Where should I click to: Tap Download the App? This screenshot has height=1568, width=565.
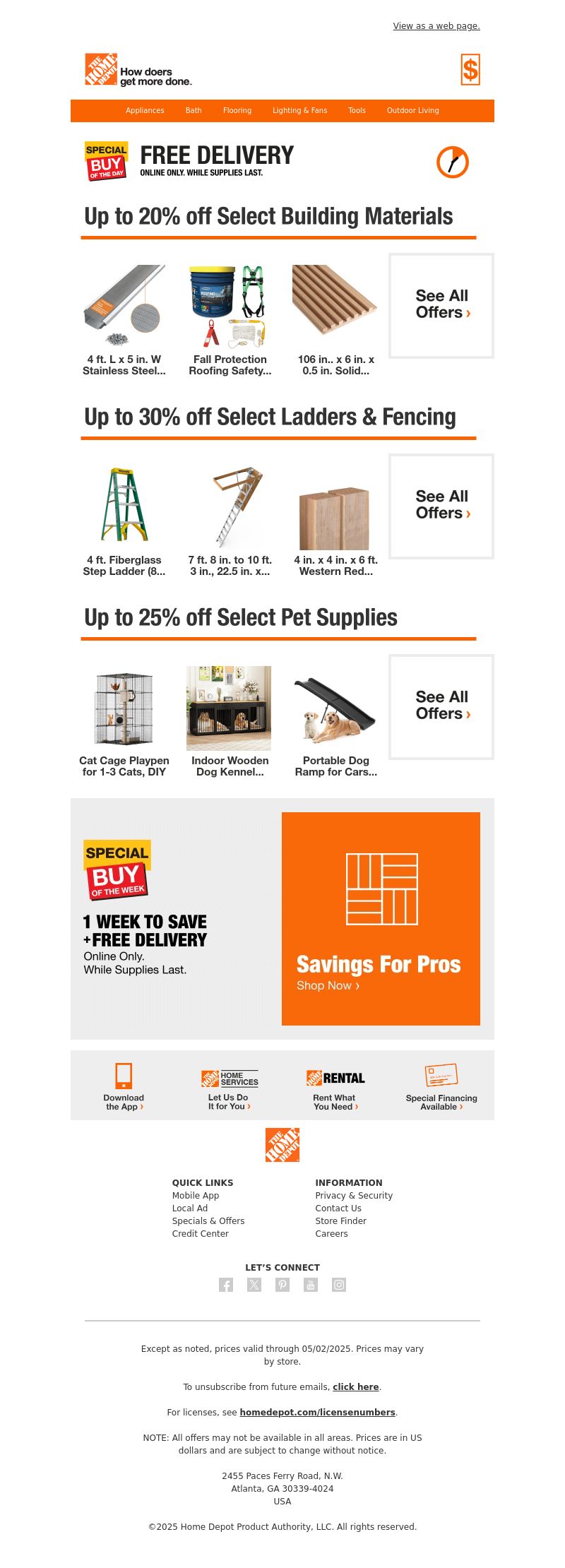click(x=124, y=1102)
